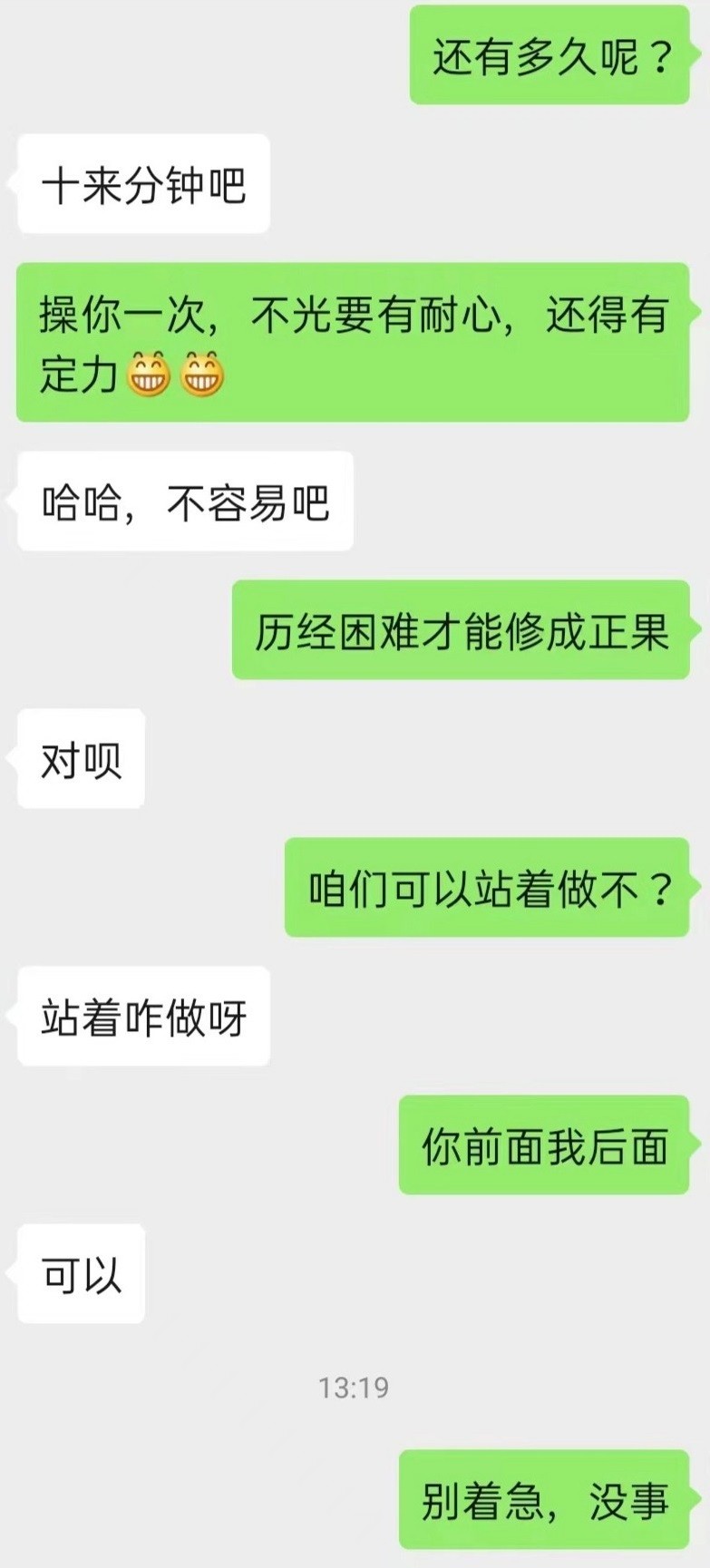Viewport: 710px width, 1568px height.
Task: Select the white bubble '对呗'
Action: point(79,760)
